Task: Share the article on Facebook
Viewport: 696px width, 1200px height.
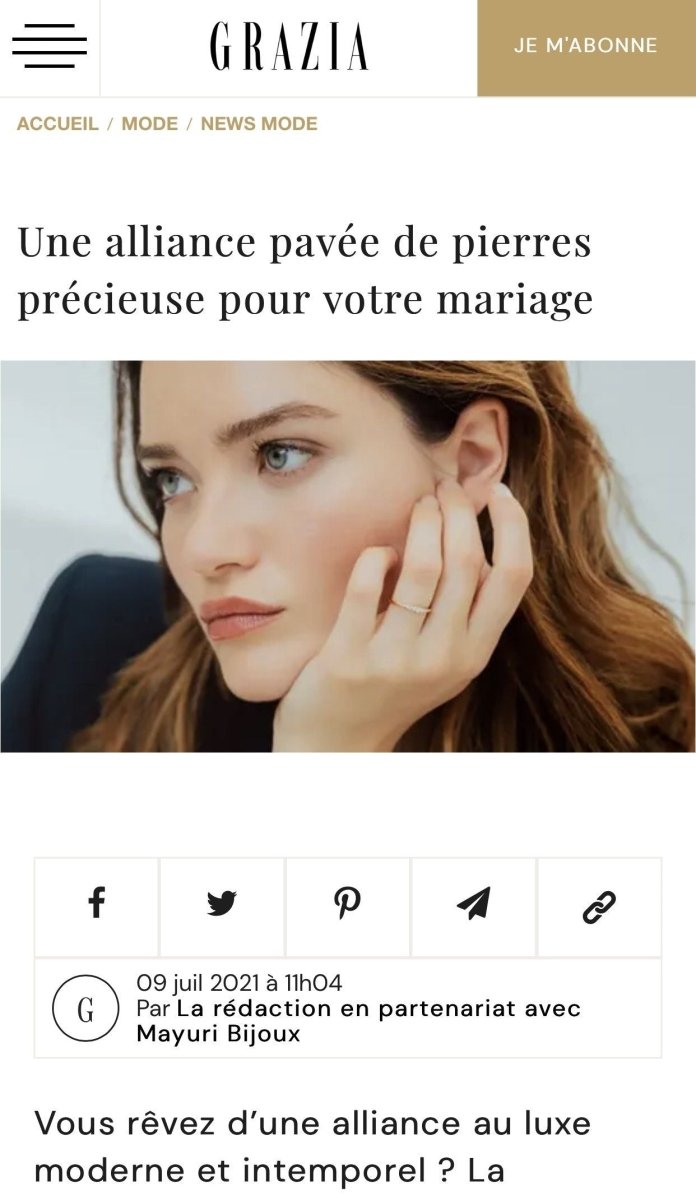Action: pos(97,905)
